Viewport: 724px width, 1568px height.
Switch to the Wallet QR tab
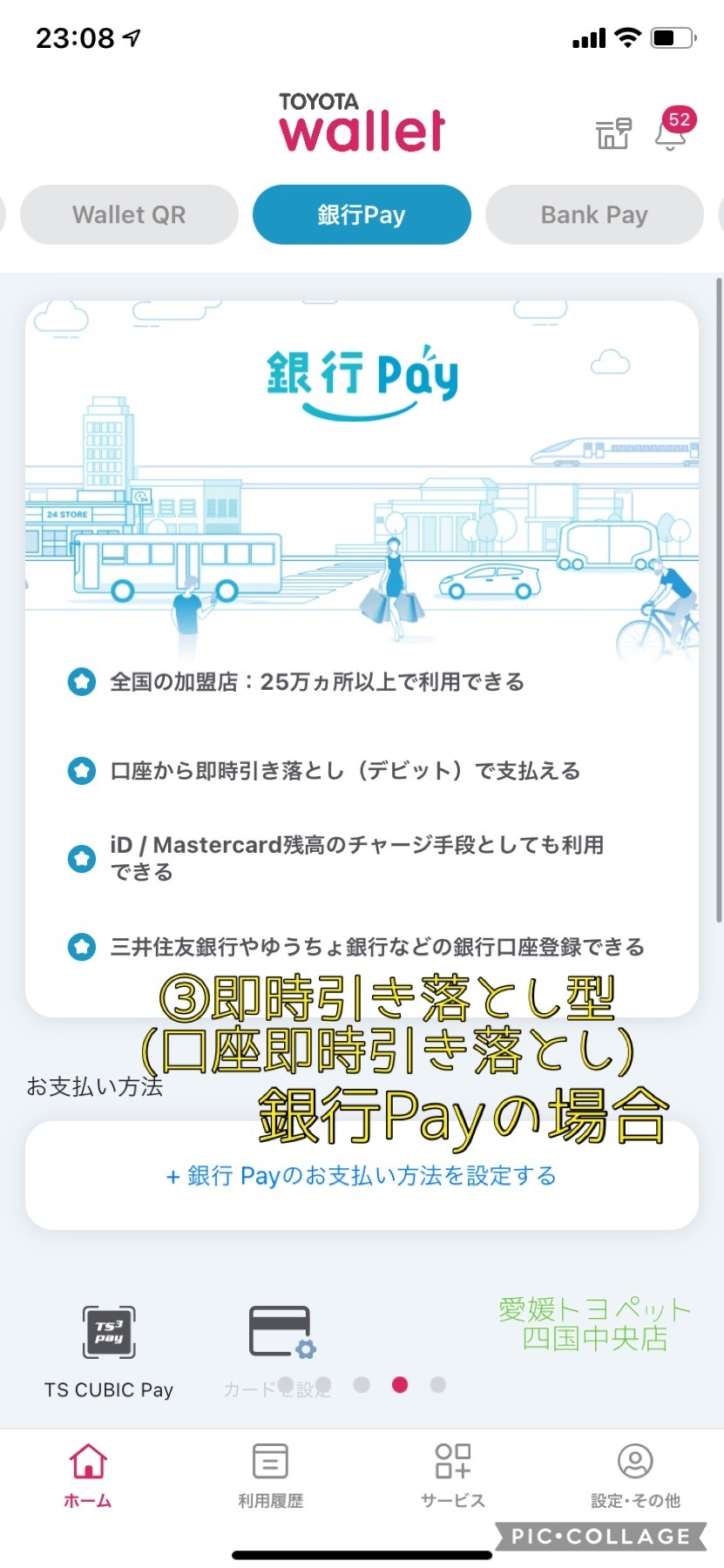pyautogui.click(x=129, y=214)
